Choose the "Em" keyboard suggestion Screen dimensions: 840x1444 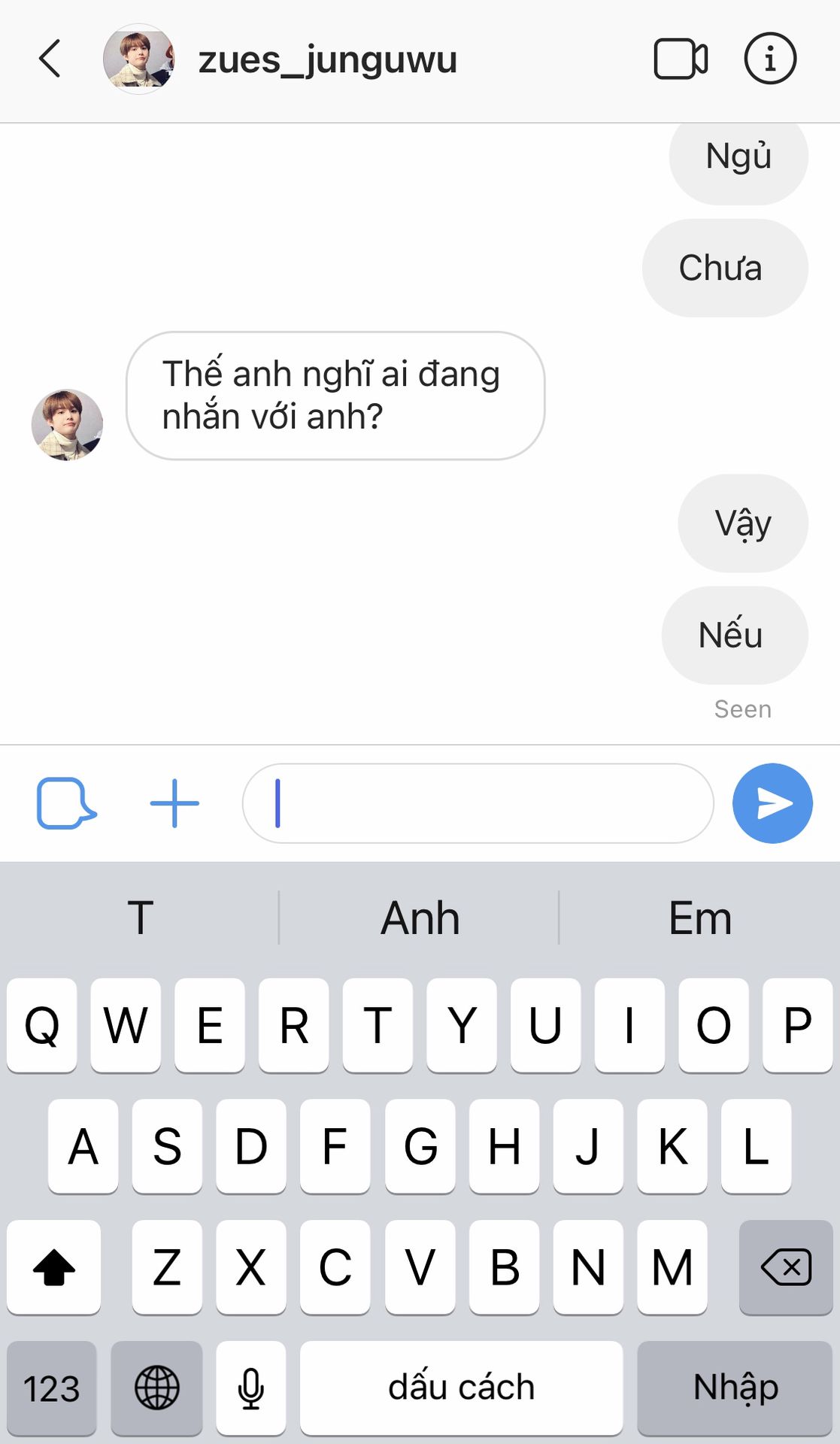pyautogui.click(x=700, y=918)
